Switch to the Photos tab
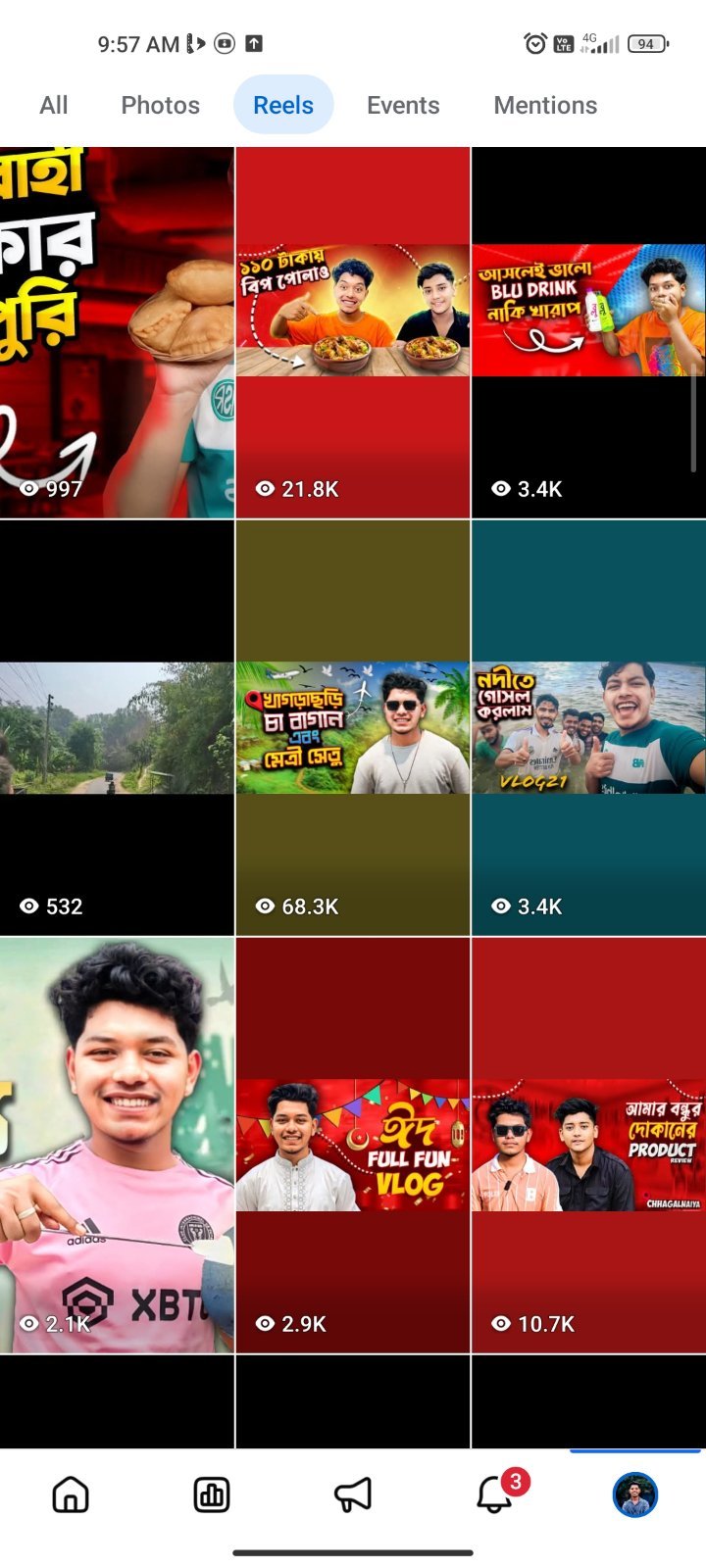The width and height of the screenshot is (706, 1568). (161, 105)
